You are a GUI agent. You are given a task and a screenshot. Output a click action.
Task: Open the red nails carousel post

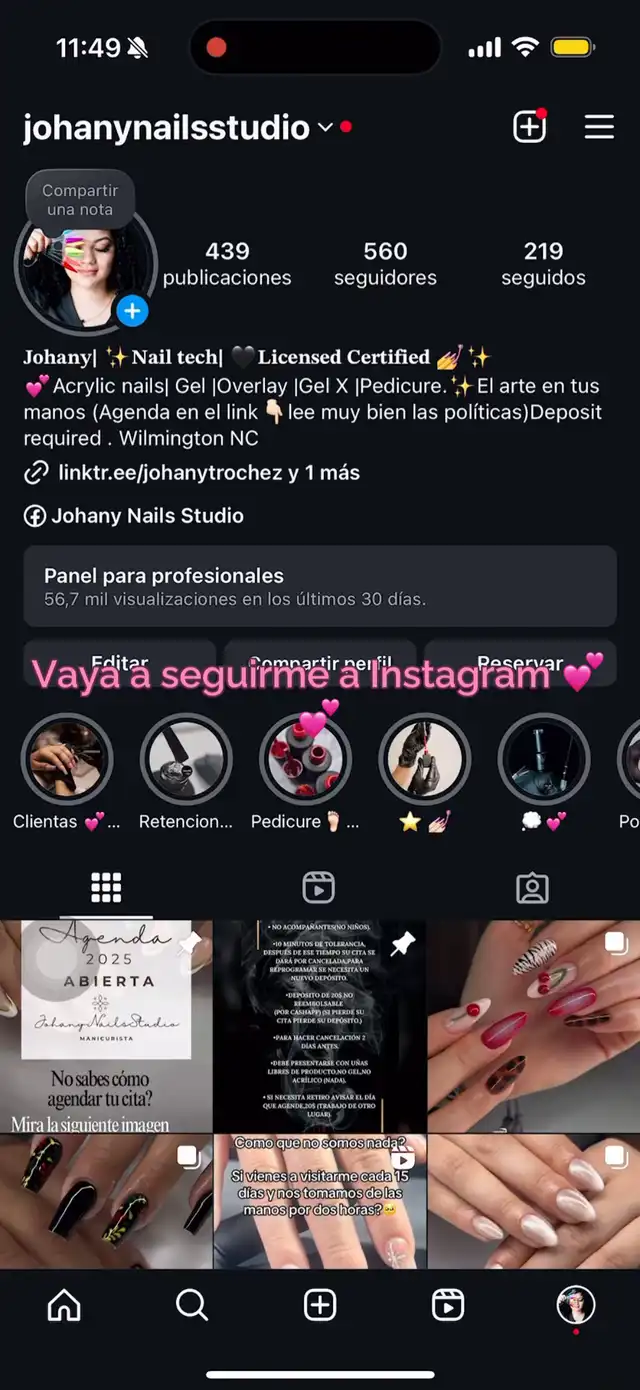point(533,1026)
